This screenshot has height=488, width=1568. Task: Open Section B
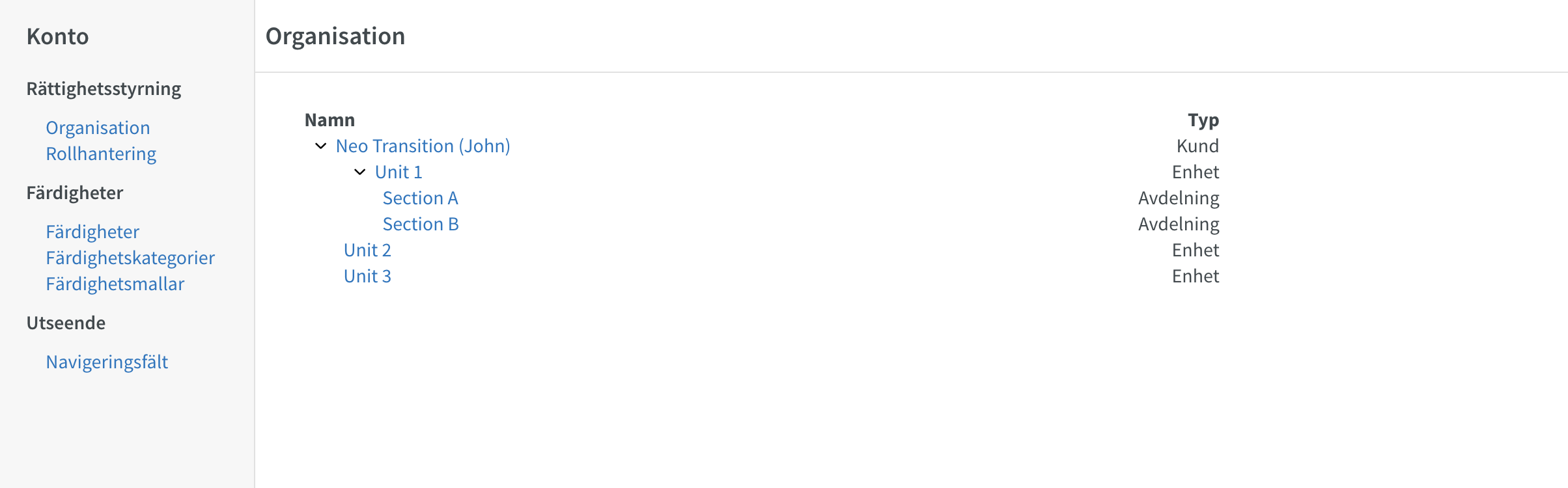[421, 224]
